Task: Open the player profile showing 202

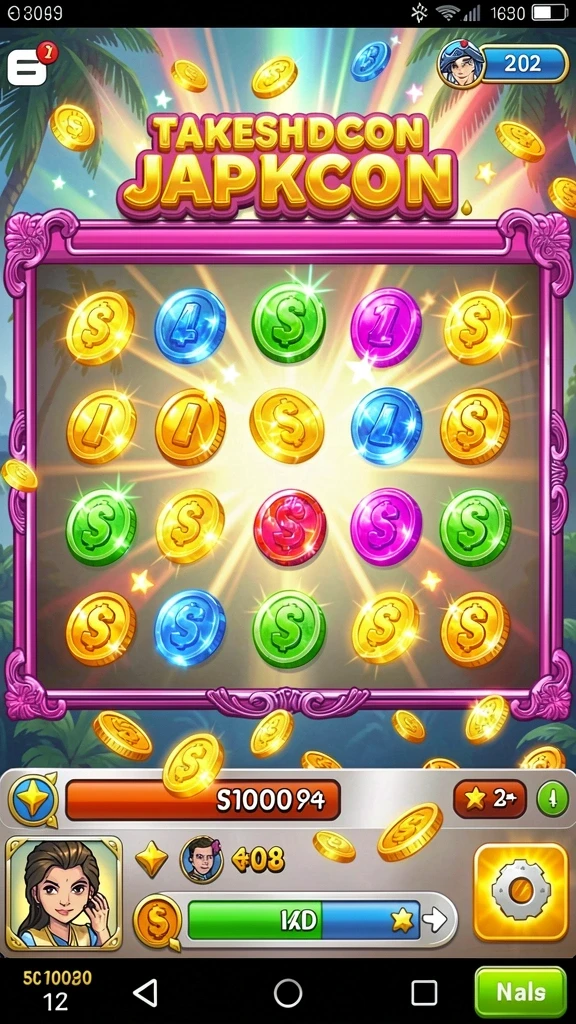Action: pyautogui.click(x=503, y=64)
